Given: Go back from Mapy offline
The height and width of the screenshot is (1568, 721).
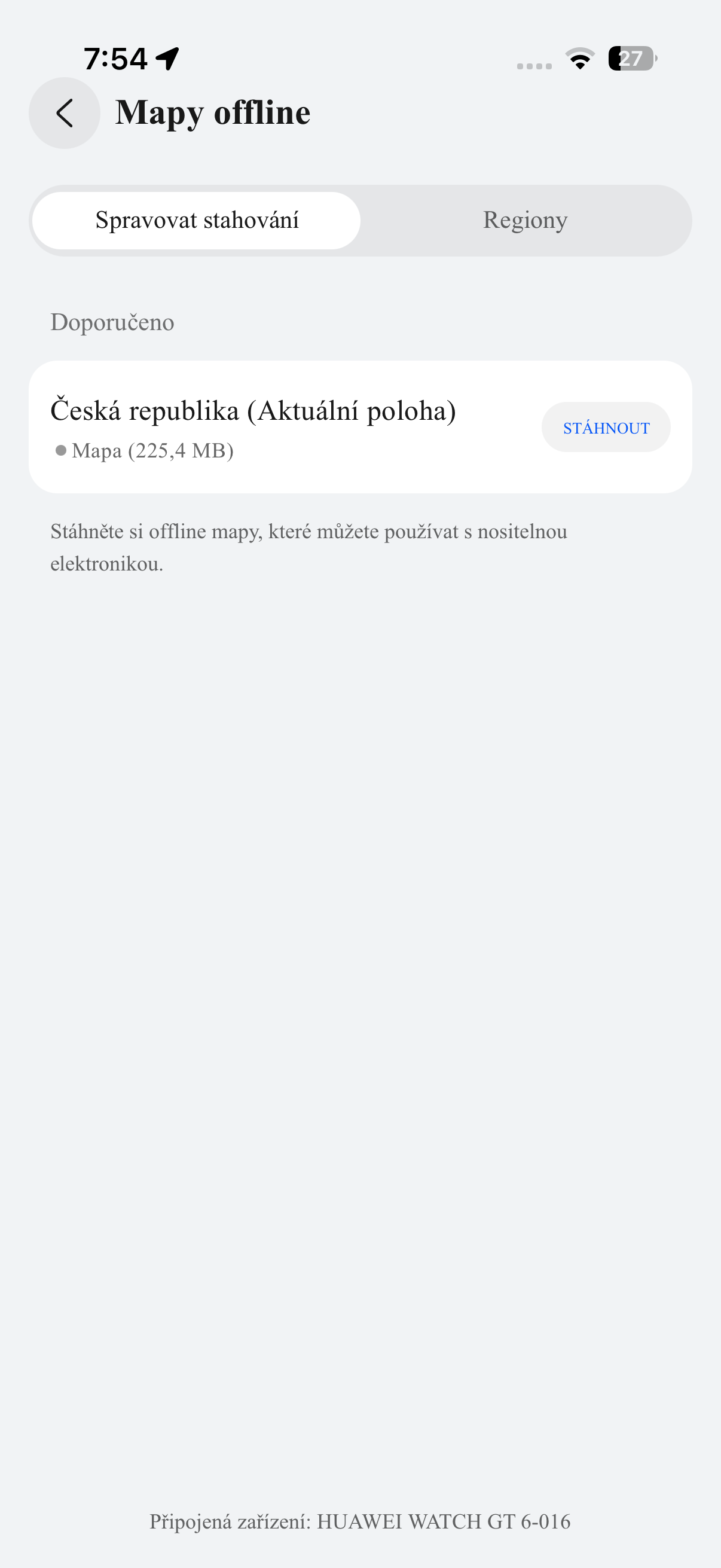Looking at the screenshot, I should 65,113.
